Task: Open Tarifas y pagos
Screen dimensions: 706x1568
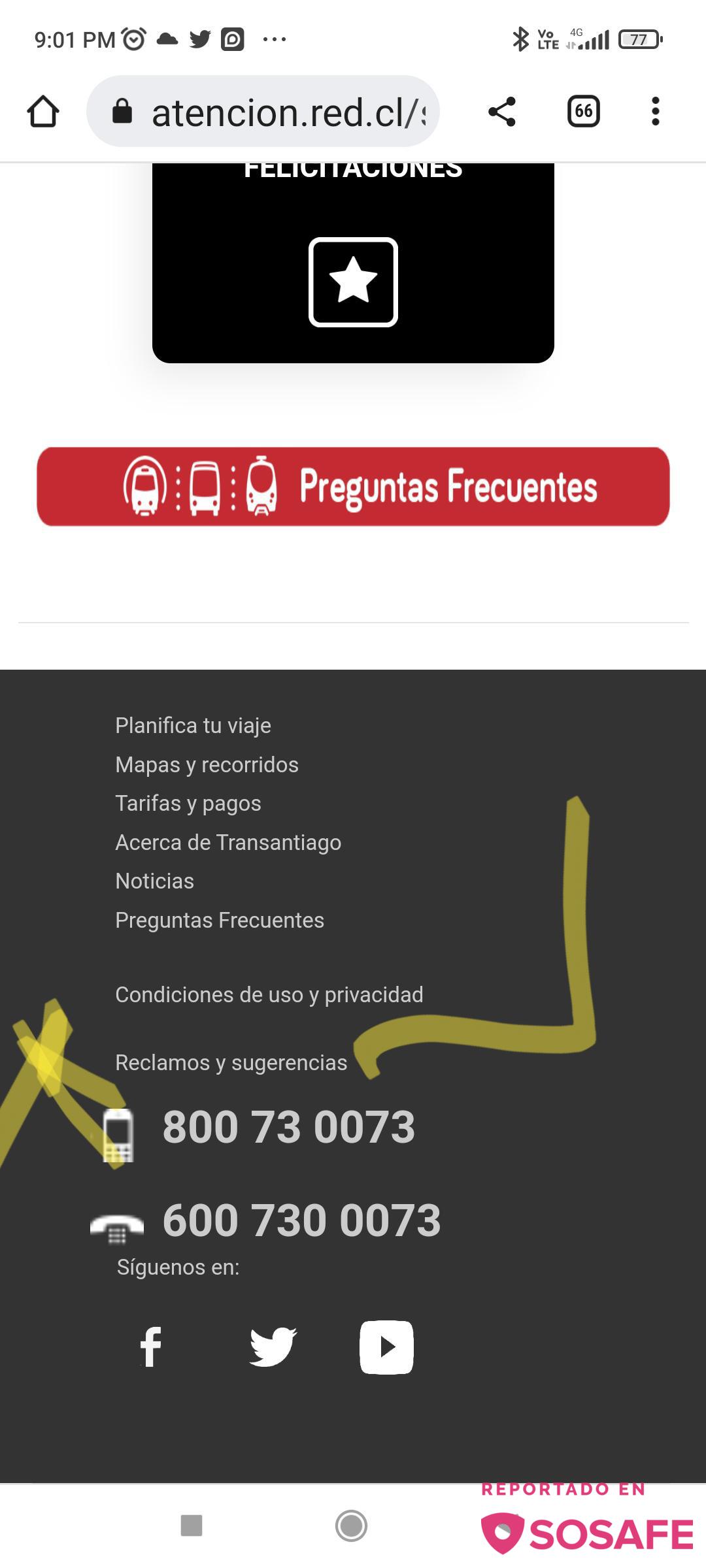Action: (188, 804)
